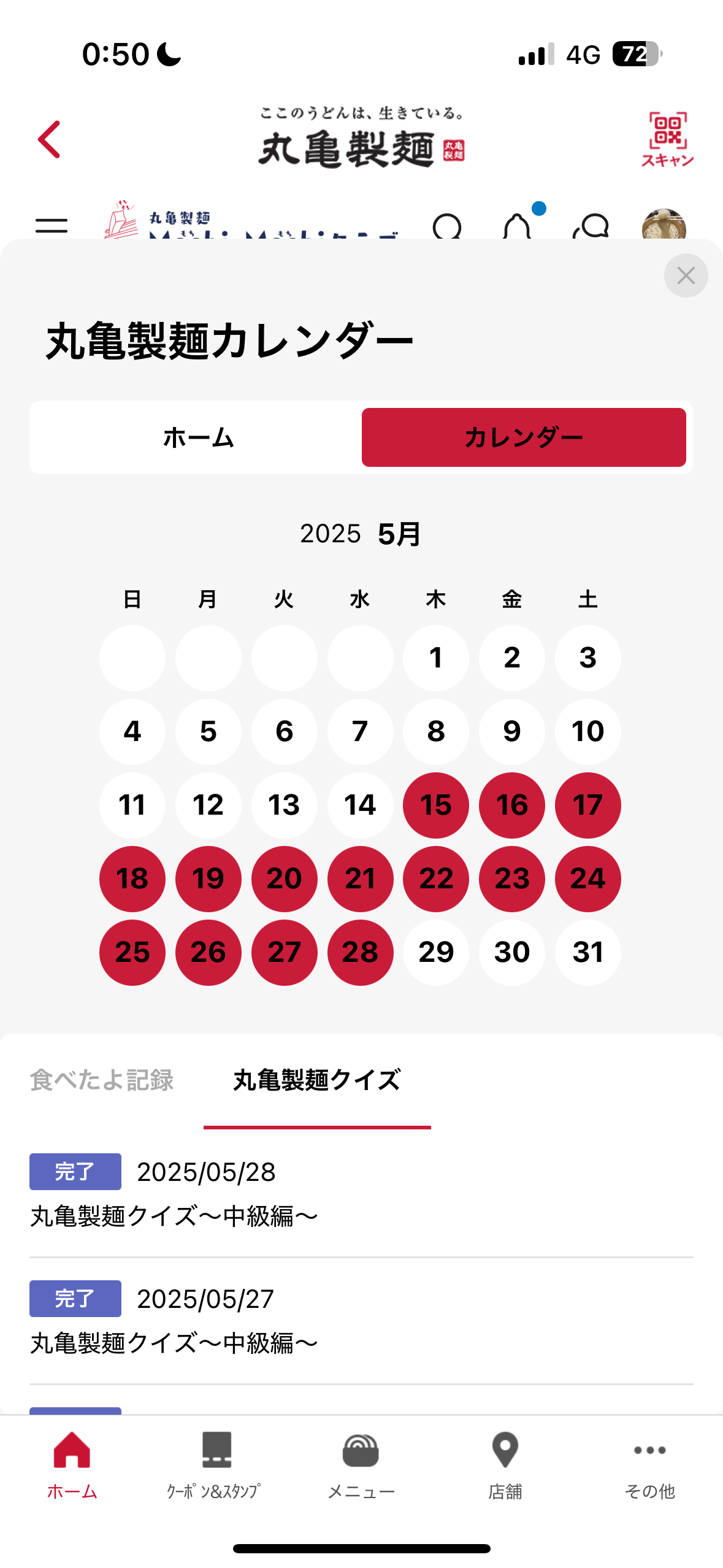
Task: Open the QR スキャン scanner
Action: 667,139
